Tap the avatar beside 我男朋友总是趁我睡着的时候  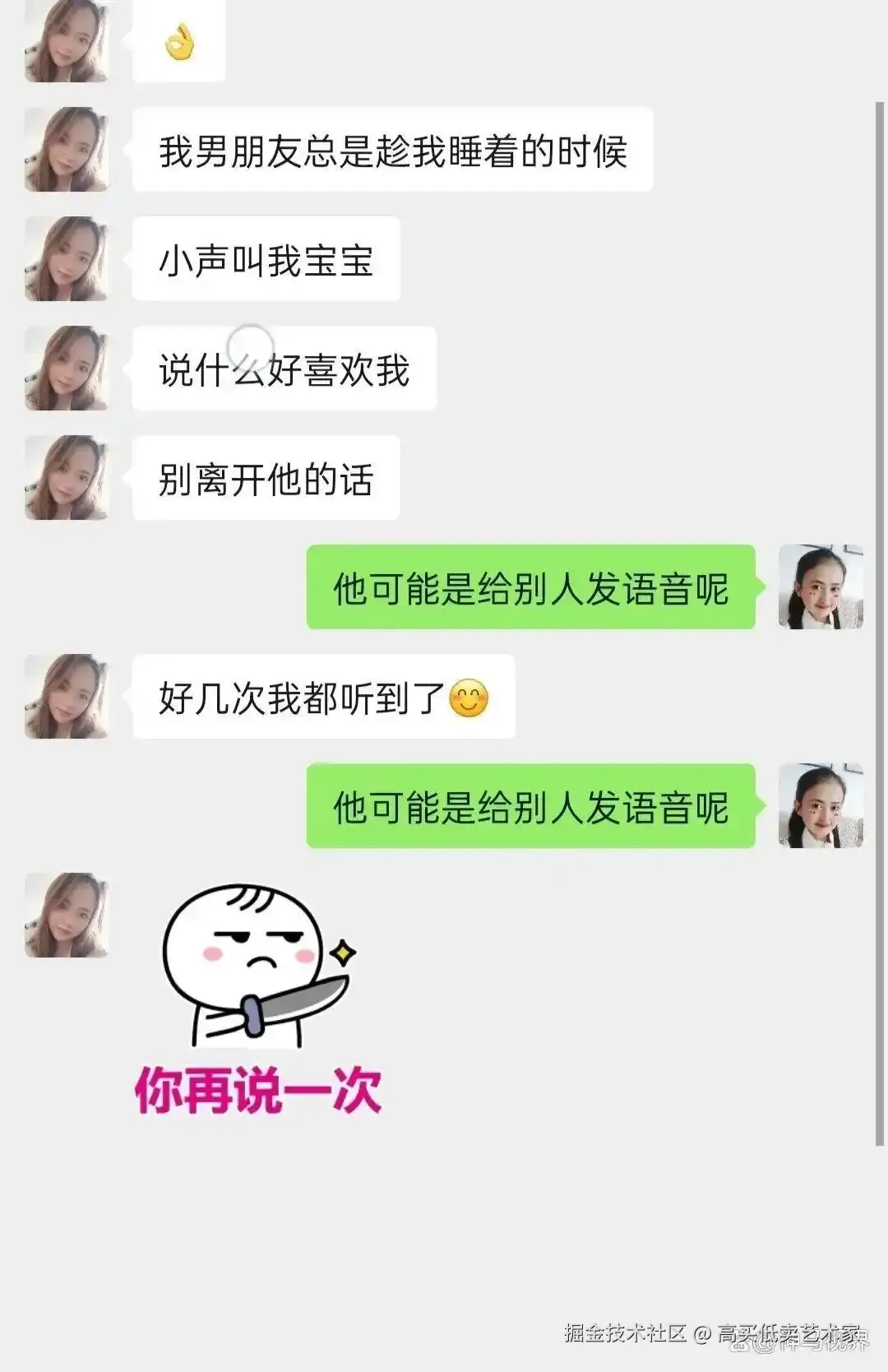click(x=66, y=152)
